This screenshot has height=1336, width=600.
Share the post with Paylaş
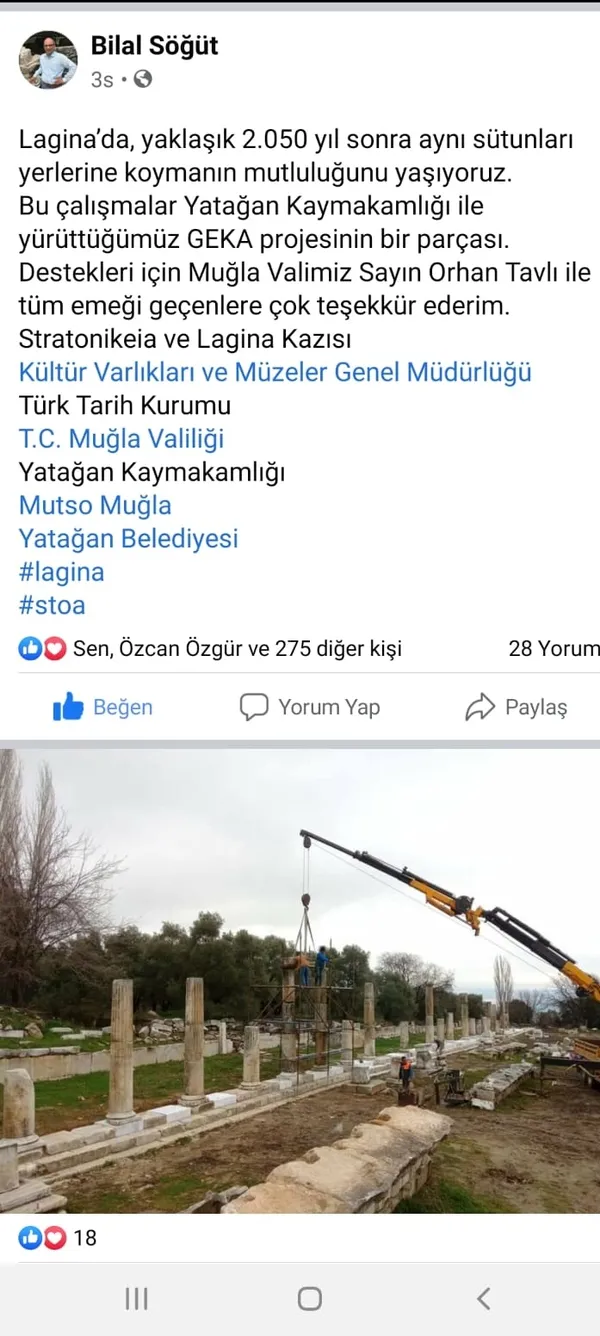coord(516,707)
